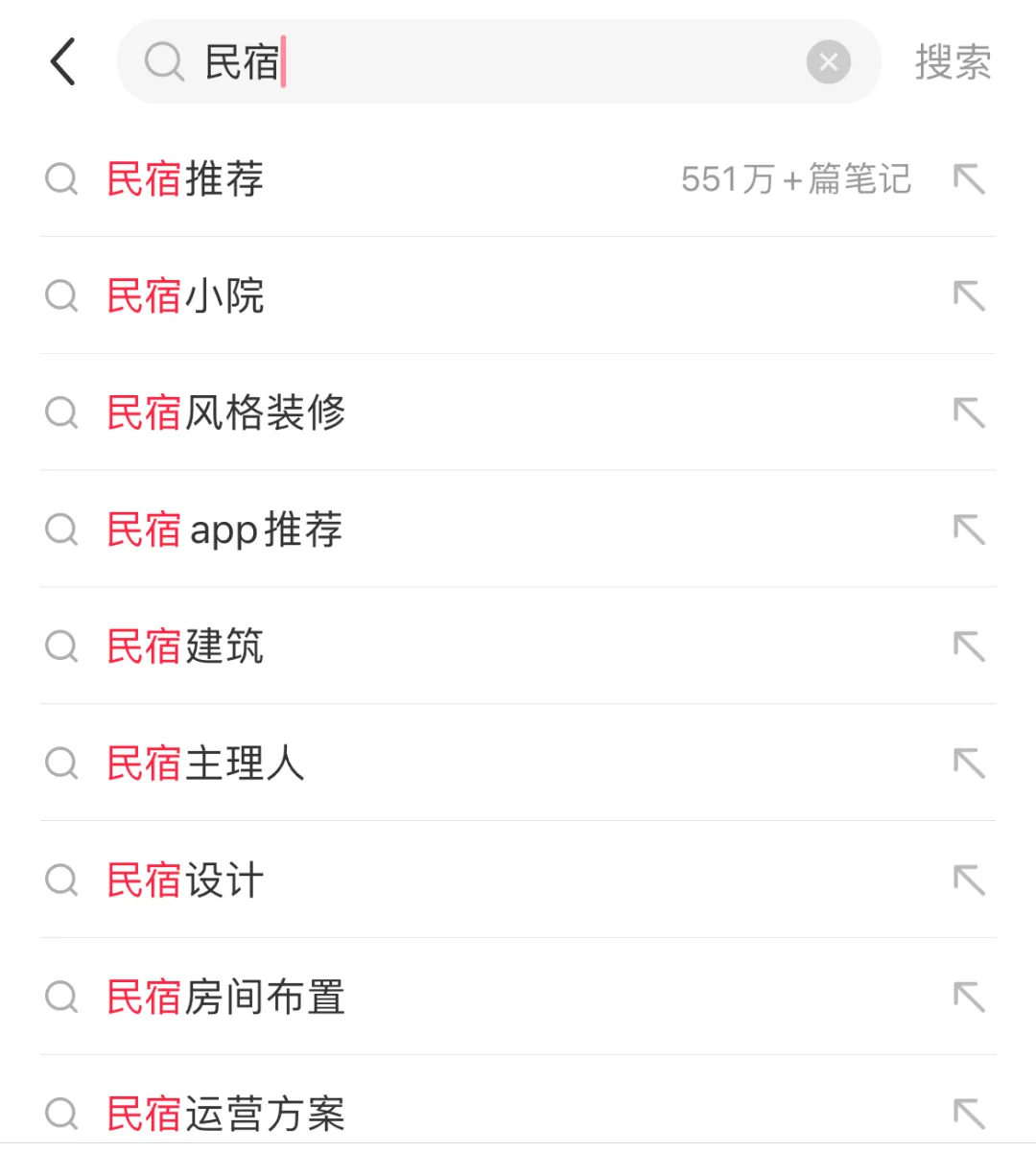Click the magnifier icon beside 民宿主理人
Image resolution: width=1036 pixels, height=1152 pixels.
pos(61,764)
